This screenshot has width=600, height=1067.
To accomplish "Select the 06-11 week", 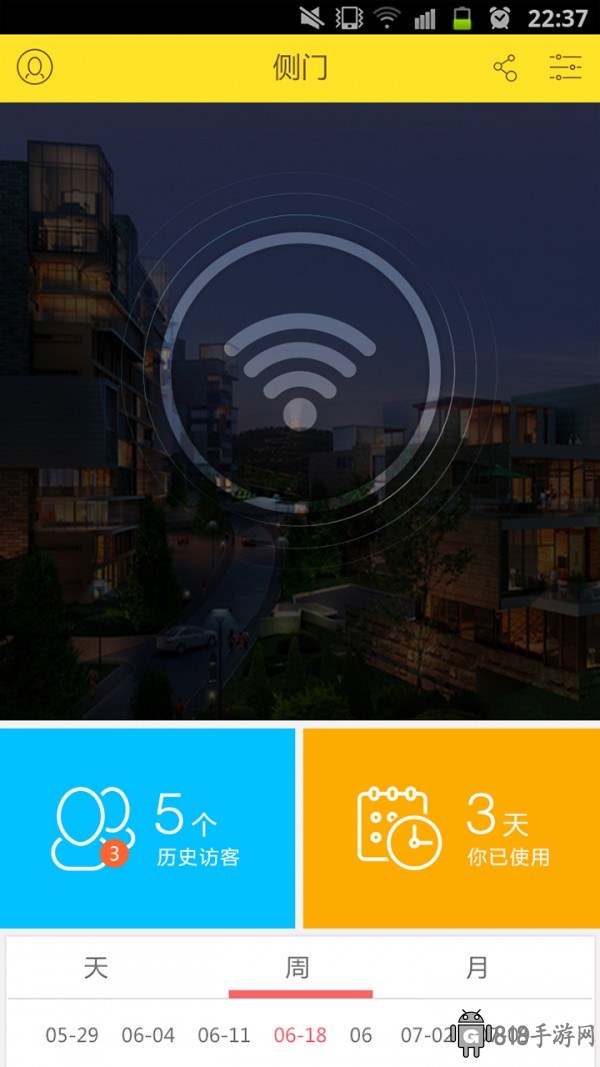I will (224, 1035).
